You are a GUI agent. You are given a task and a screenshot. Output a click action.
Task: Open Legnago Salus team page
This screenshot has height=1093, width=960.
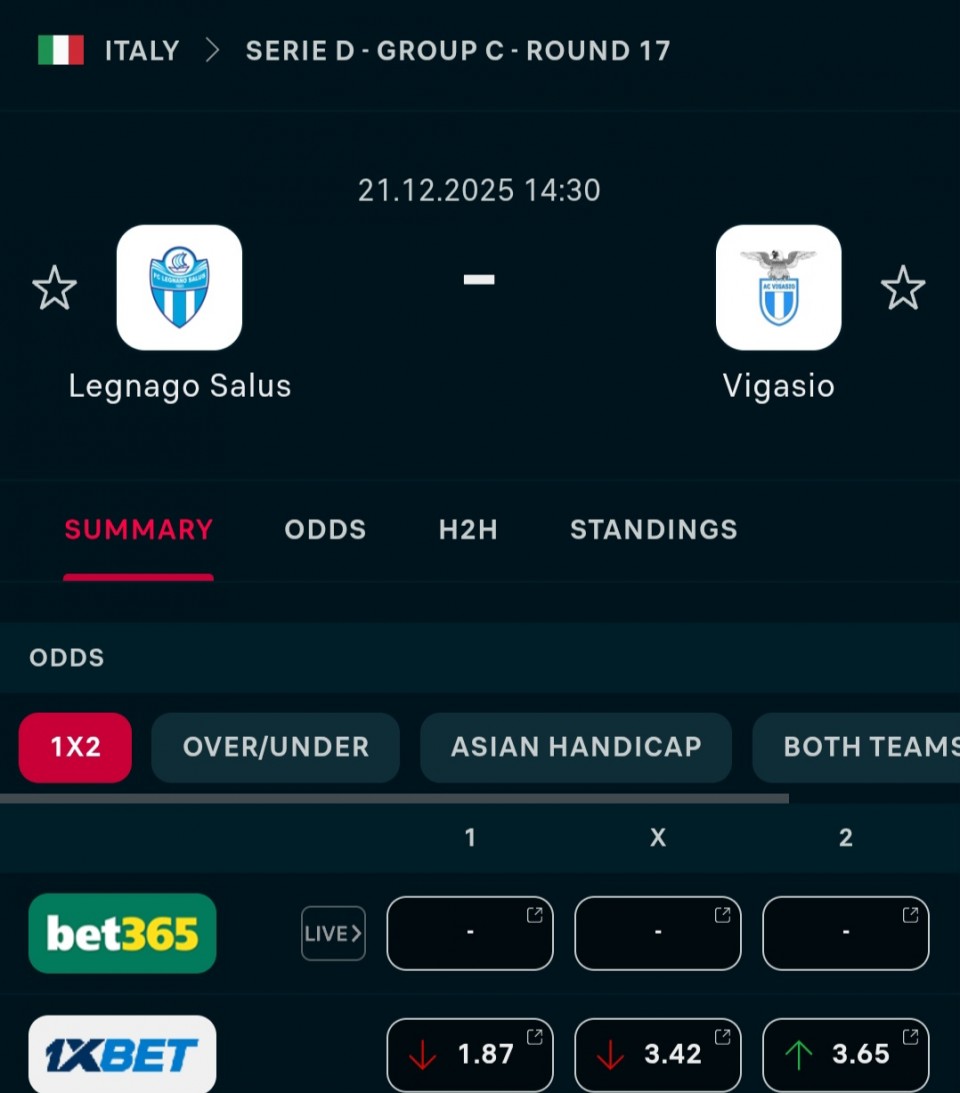coord(179,288)
